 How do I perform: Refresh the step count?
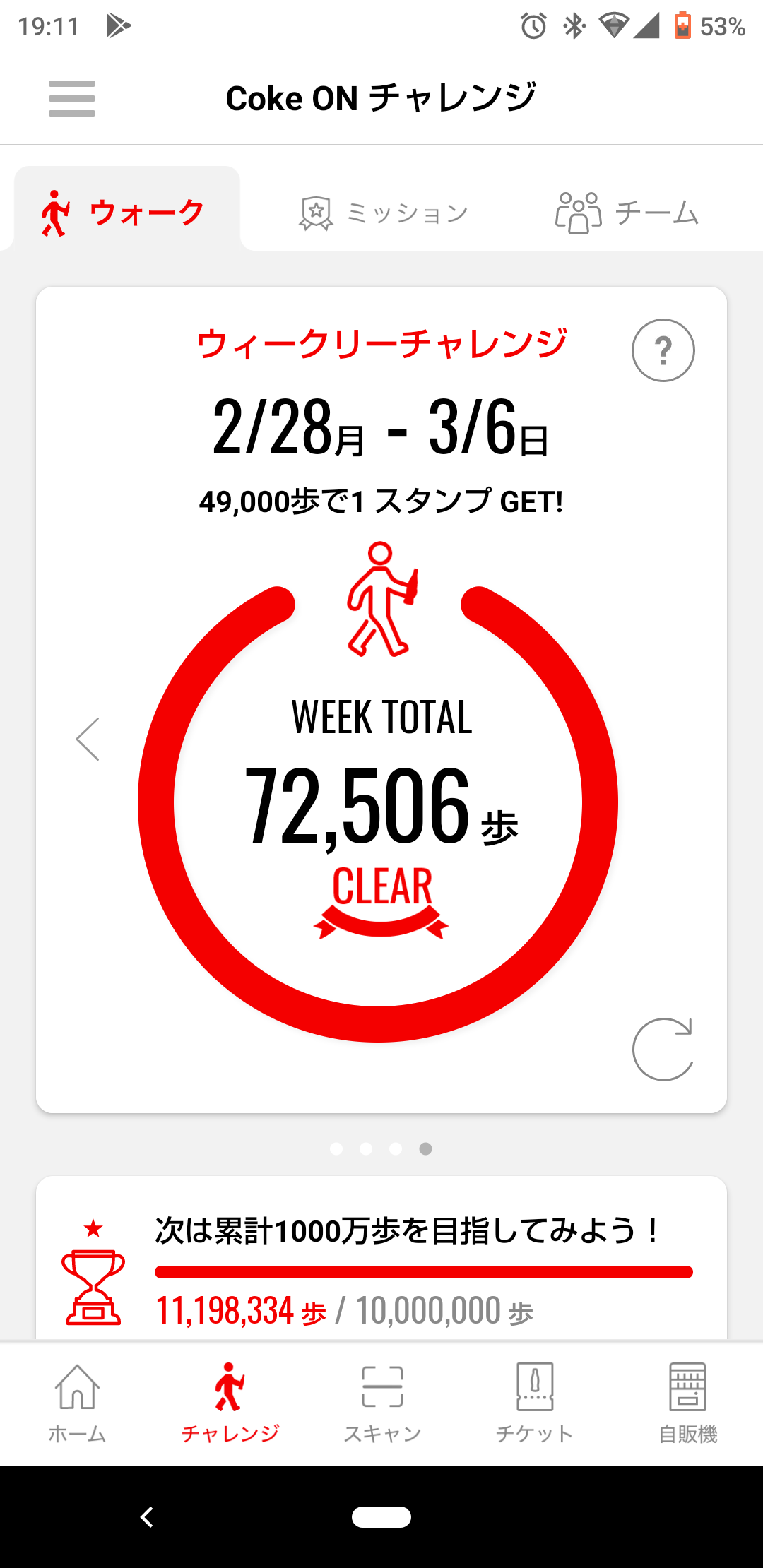click(663, 1049)
